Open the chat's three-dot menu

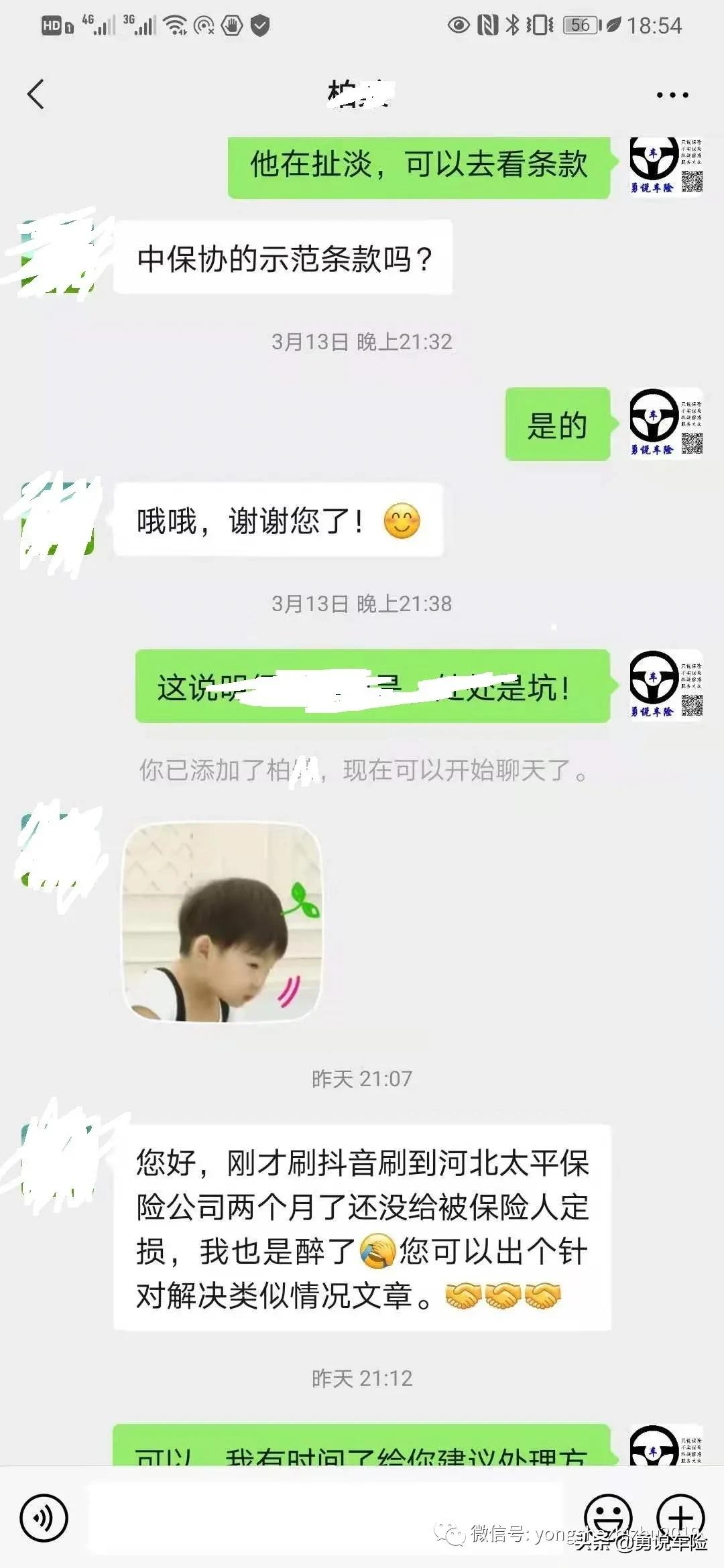[672, 95]
